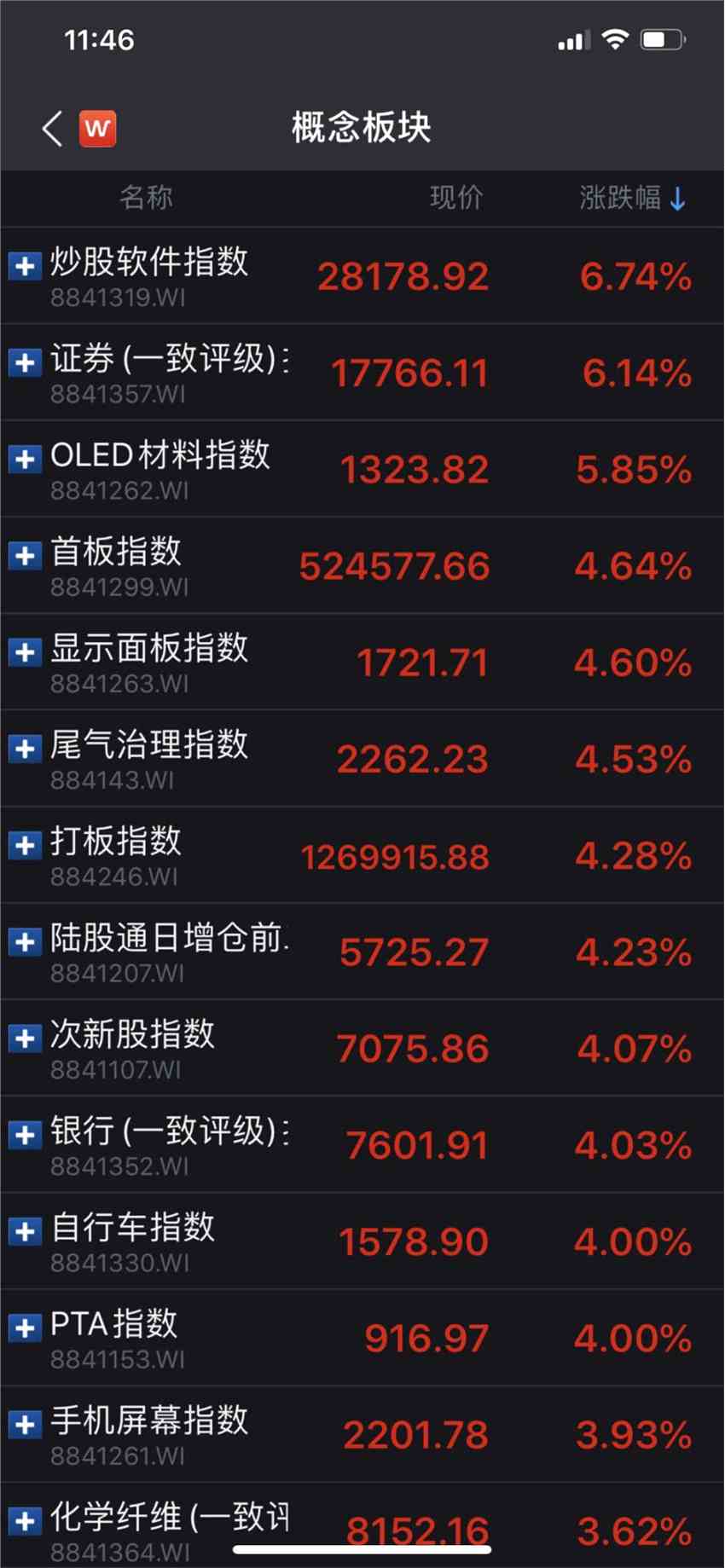Add 首板指数 using its plus icon
This screenshot has height=1568, width=725.
(25, 556)
